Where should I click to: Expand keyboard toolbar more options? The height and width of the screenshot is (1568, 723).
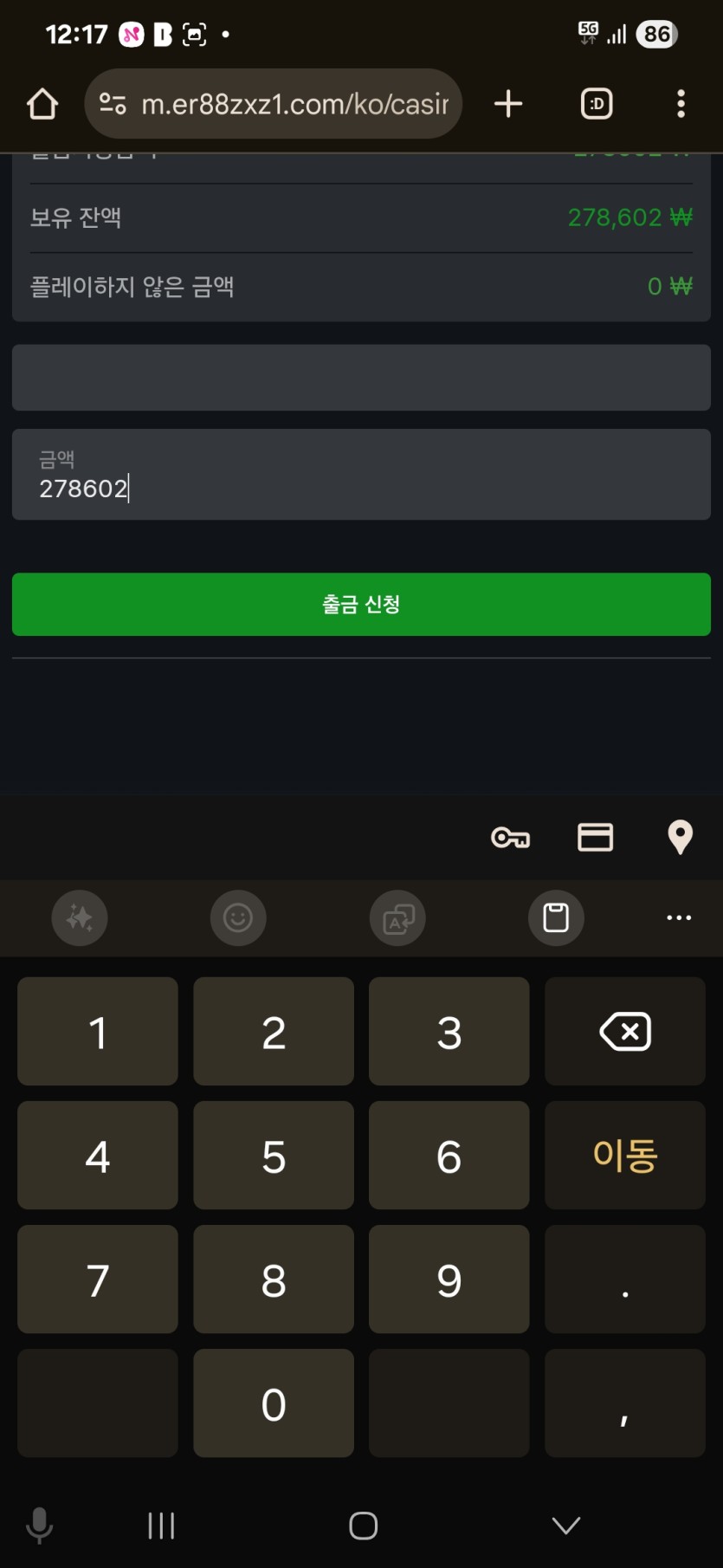679,917
